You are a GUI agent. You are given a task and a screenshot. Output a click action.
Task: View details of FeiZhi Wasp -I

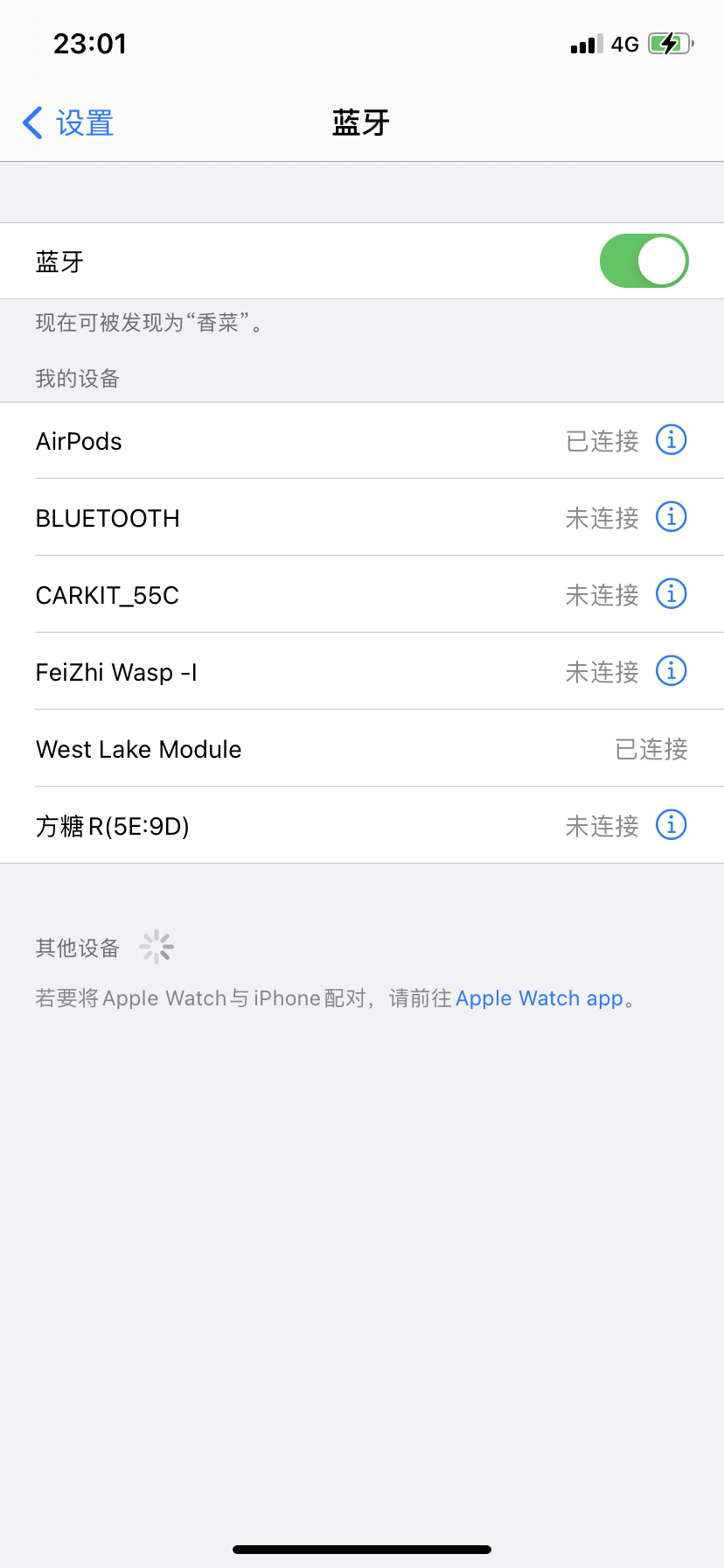pos(671,671)
